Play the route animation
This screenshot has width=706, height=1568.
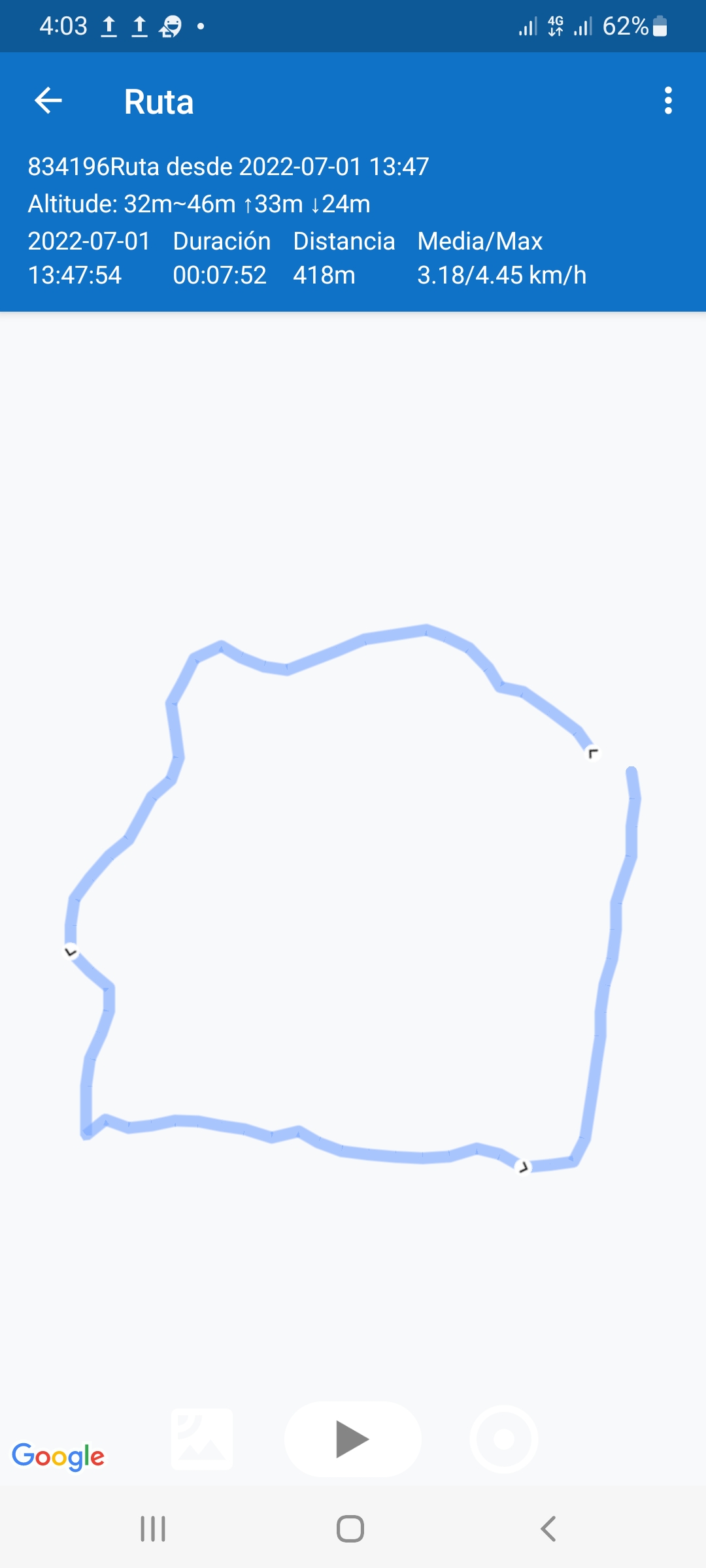(352, 1439)
